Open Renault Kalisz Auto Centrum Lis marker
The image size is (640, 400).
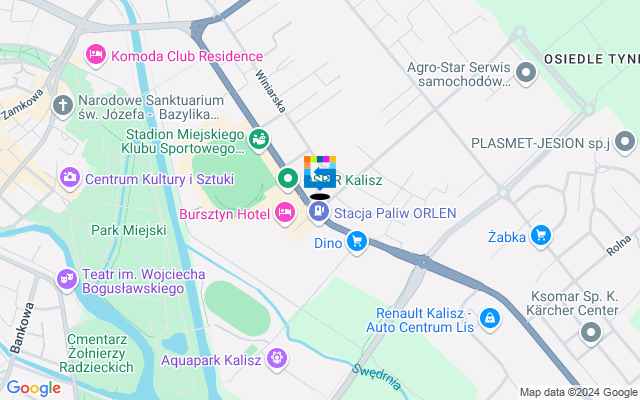pyautogui.click(x=490, y=319)
